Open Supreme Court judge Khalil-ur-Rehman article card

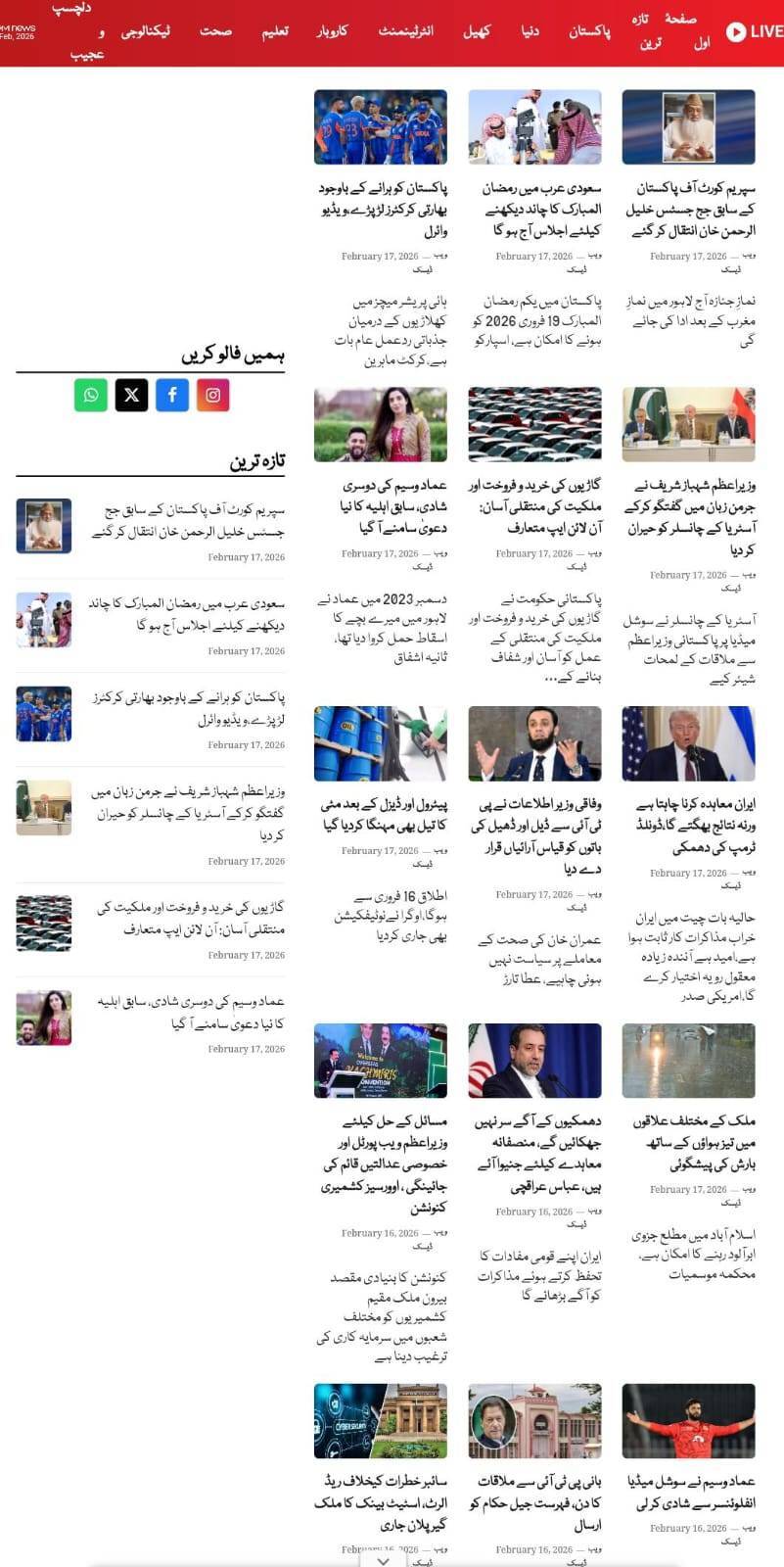[x=693, y=209]
